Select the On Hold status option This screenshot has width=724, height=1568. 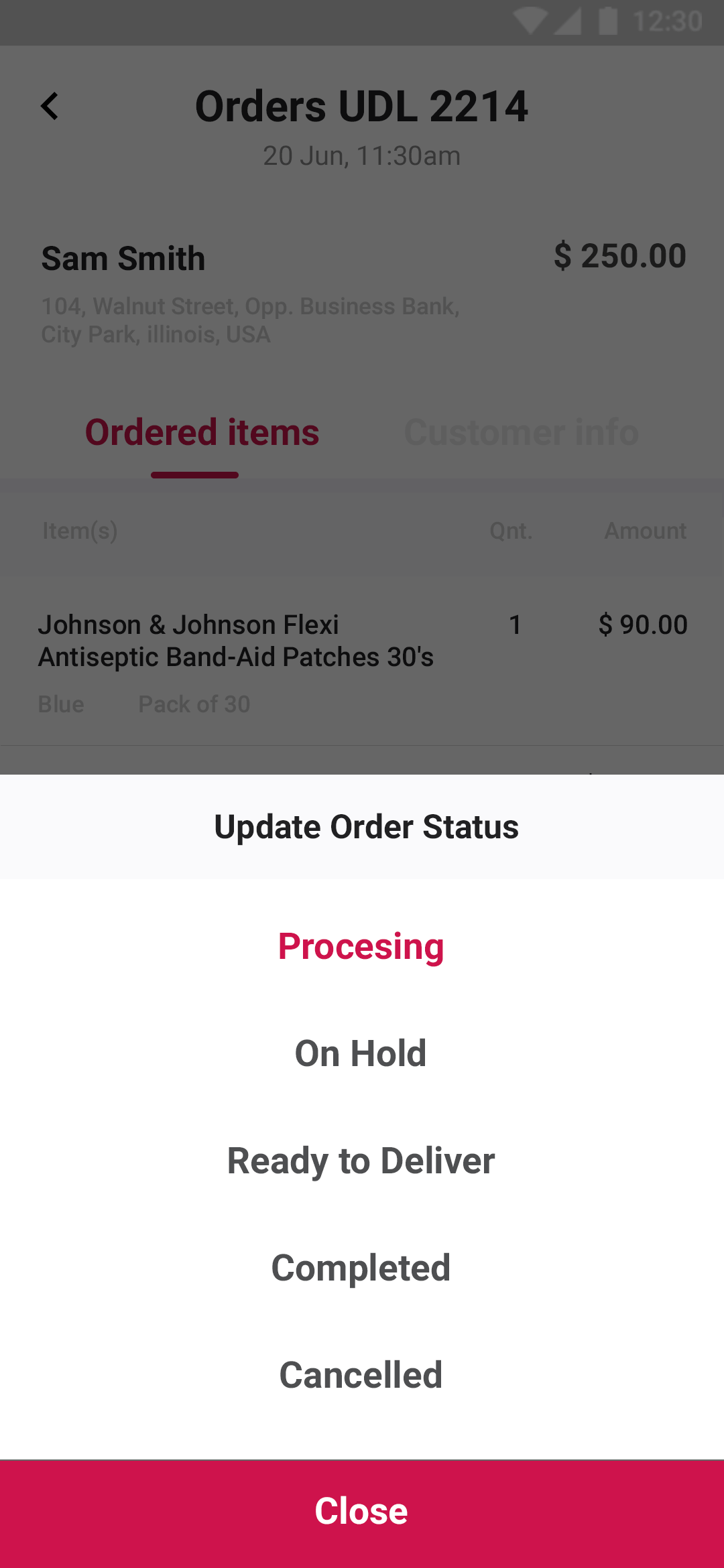pos(361,1053)
